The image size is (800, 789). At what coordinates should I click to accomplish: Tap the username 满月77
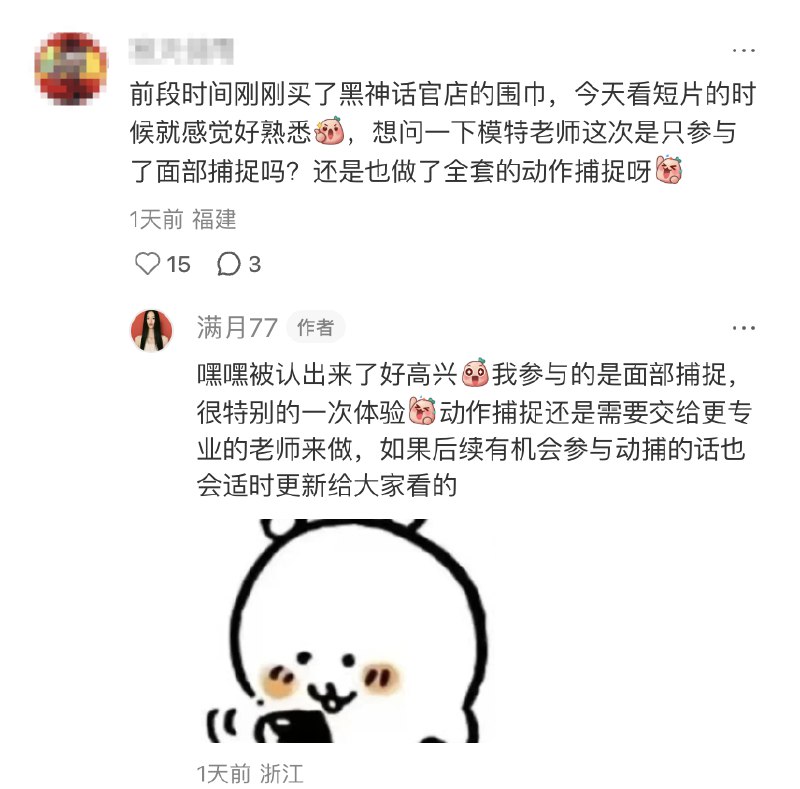click(236, 327)
